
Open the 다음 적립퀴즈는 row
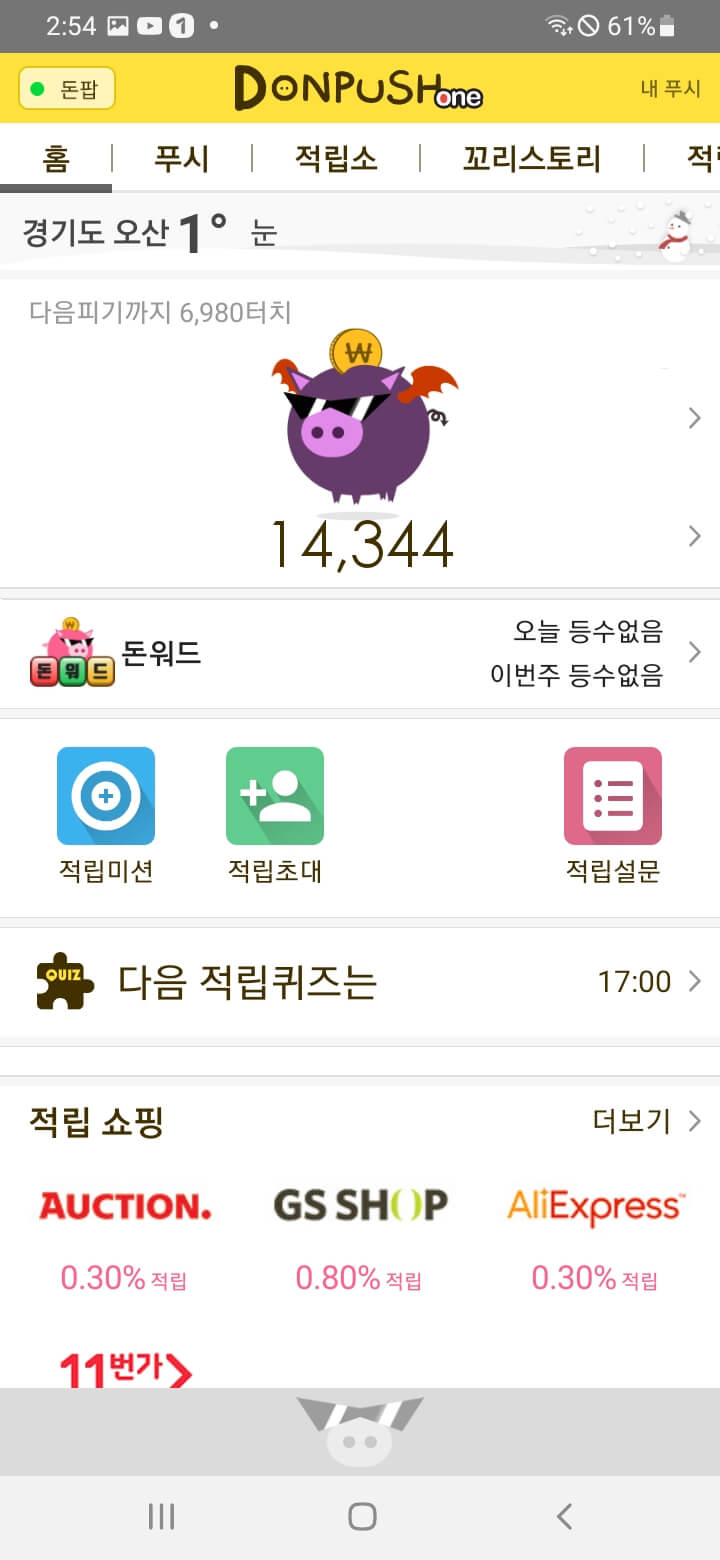(x=360, y=982)
